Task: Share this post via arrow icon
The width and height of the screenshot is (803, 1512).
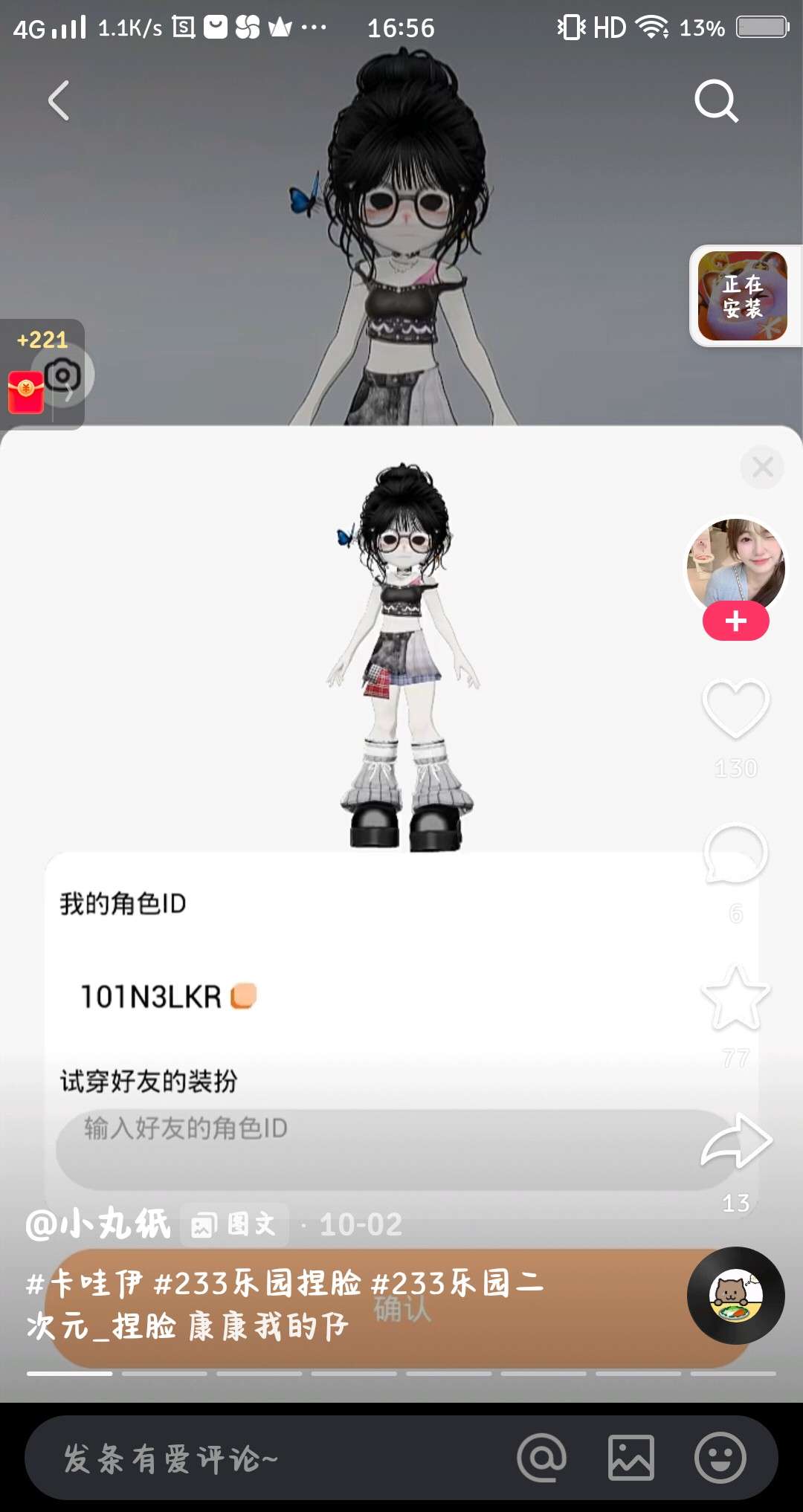Action: tap(735, 1142)
